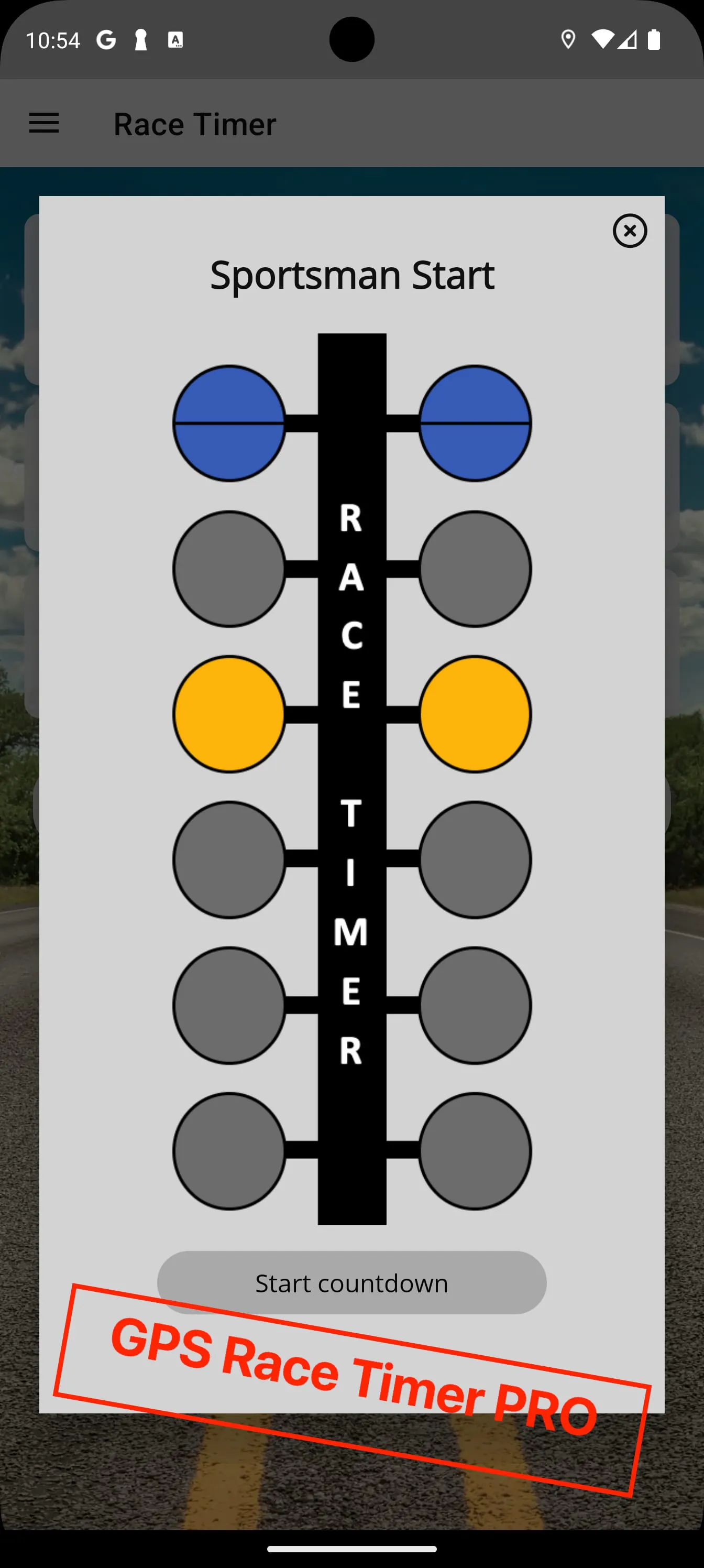This screenshot has width=704, height=1568.
Task: Dismiss the Sportsman Start dialog
Action: click(x=630, y=231)
